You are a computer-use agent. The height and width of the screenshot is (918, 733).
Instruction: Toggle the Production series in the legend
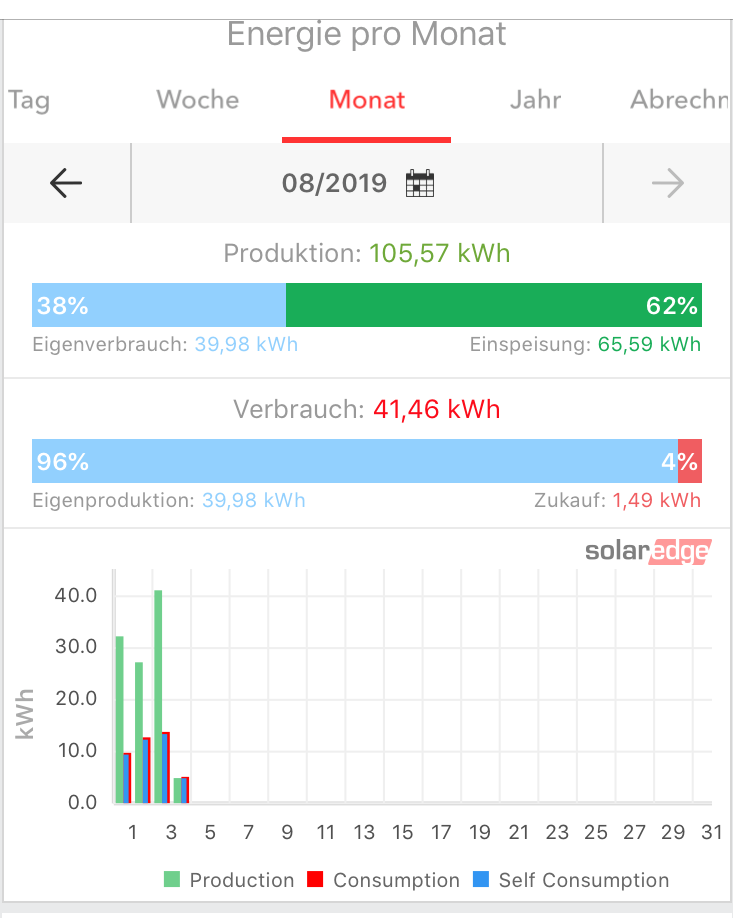pos(230,880)
